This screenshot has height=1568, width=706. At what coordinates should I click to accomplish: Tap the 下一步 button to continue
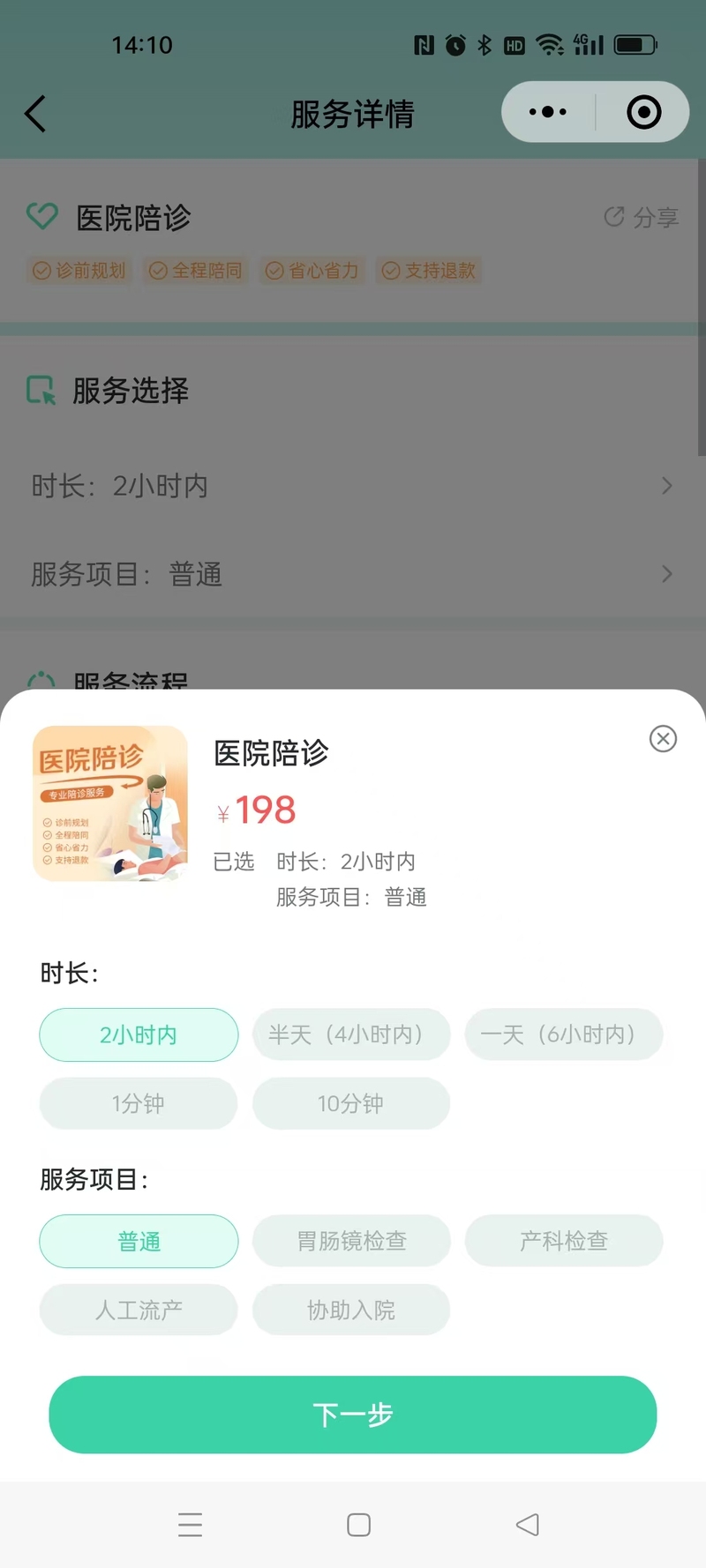tap(353, 1415)
